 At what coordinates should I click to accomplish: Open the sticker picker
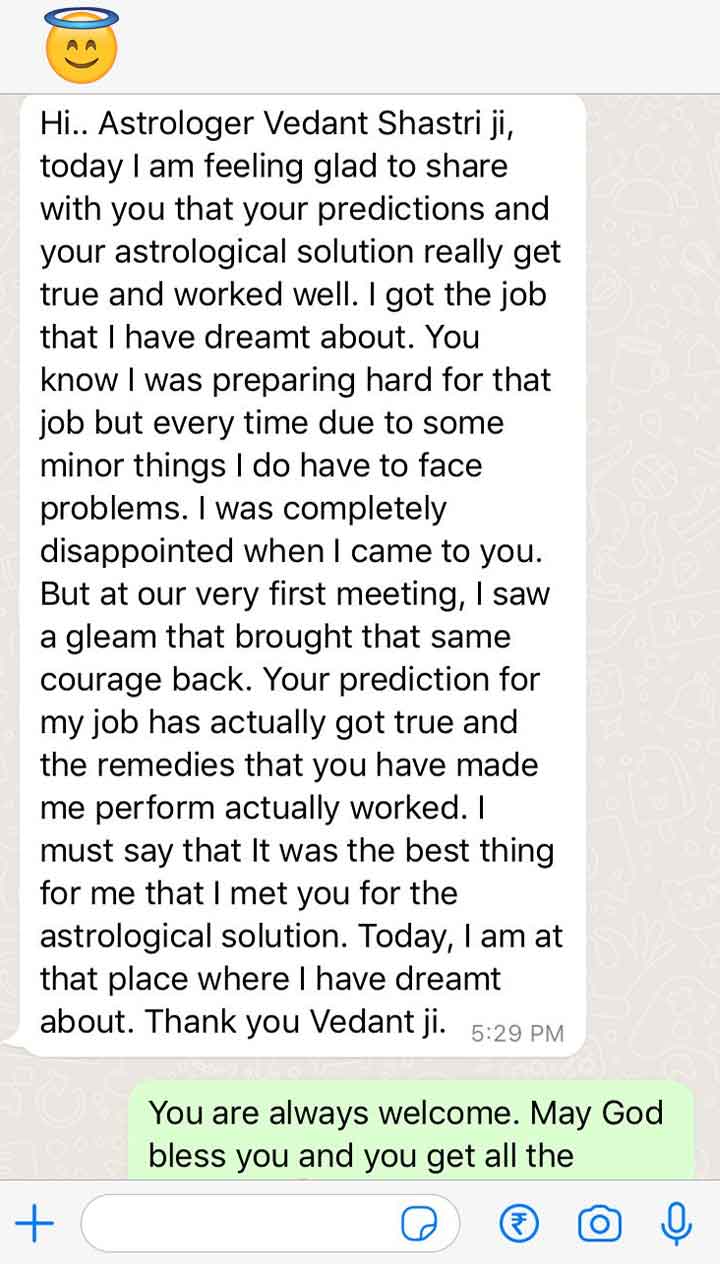click(417, 1223)
